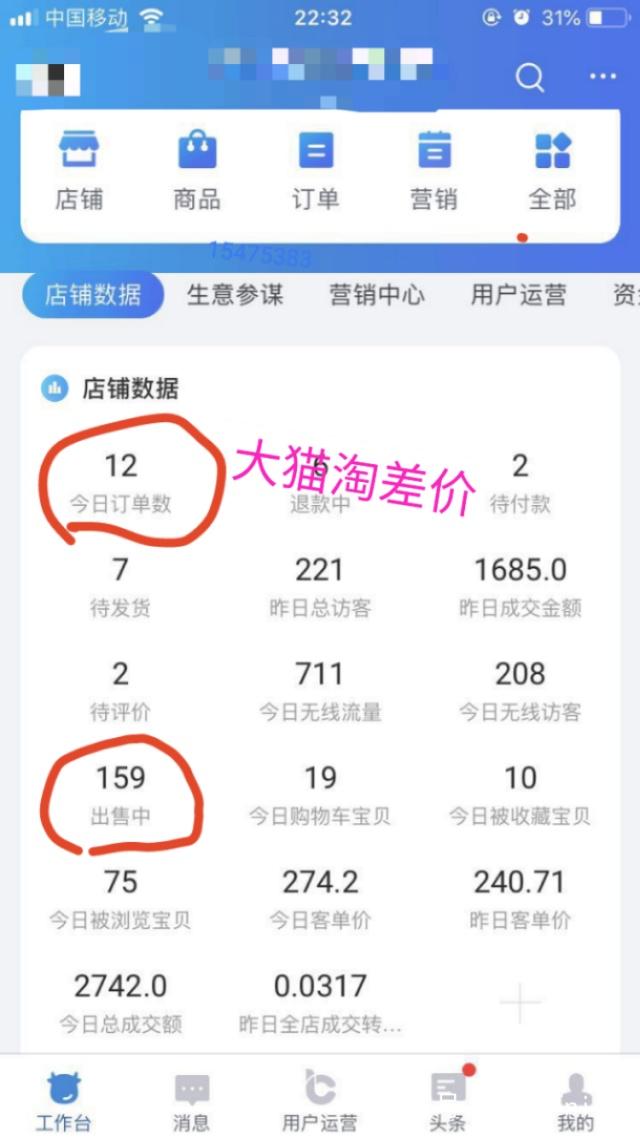Open the three-dot overflow menu
640x1138 pixels.
602,77
